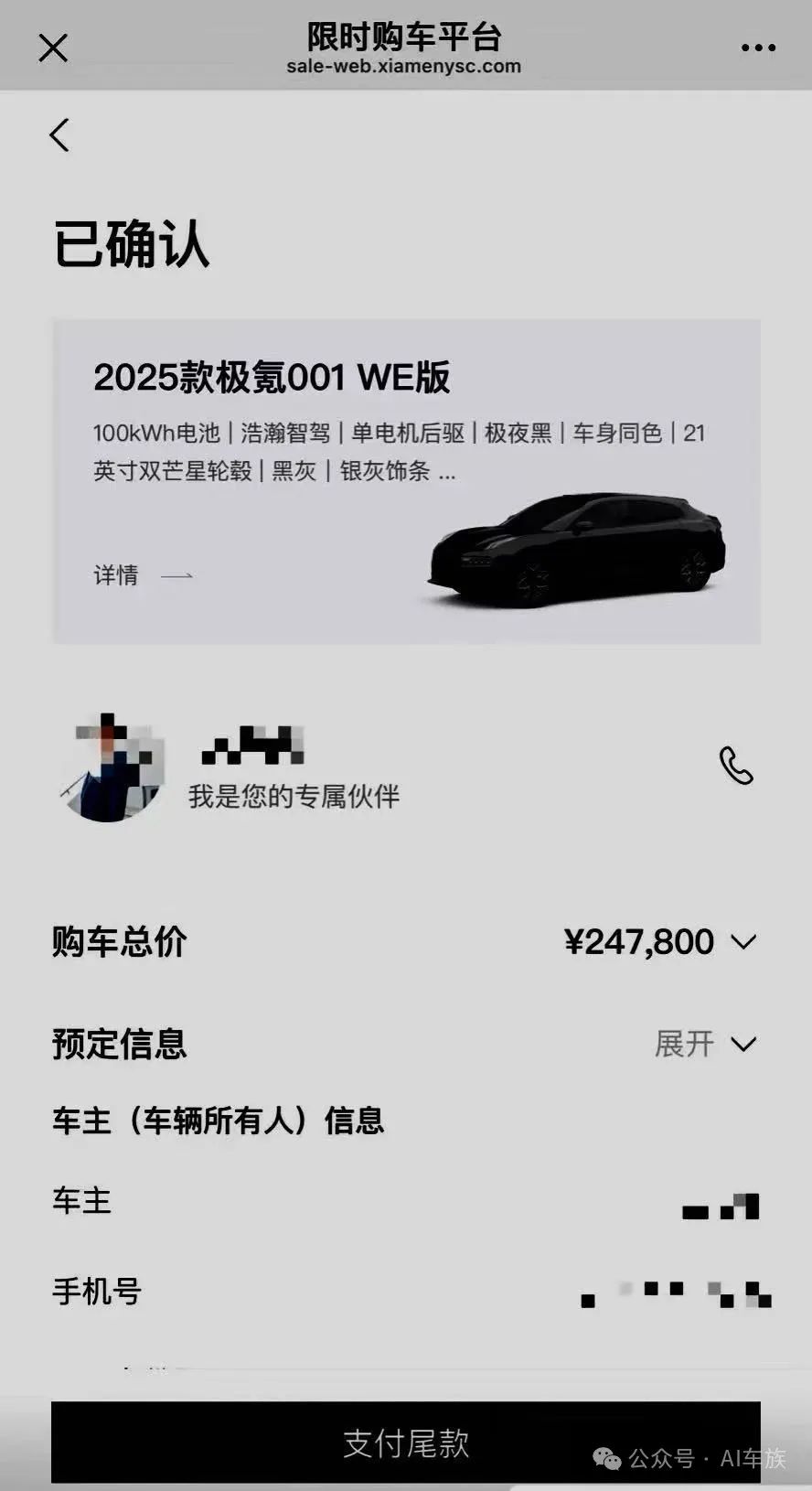Call the dedicated partner via phone icon
Image resolution: width=812 pixels, height=1491 pixels.
[736, 766]
